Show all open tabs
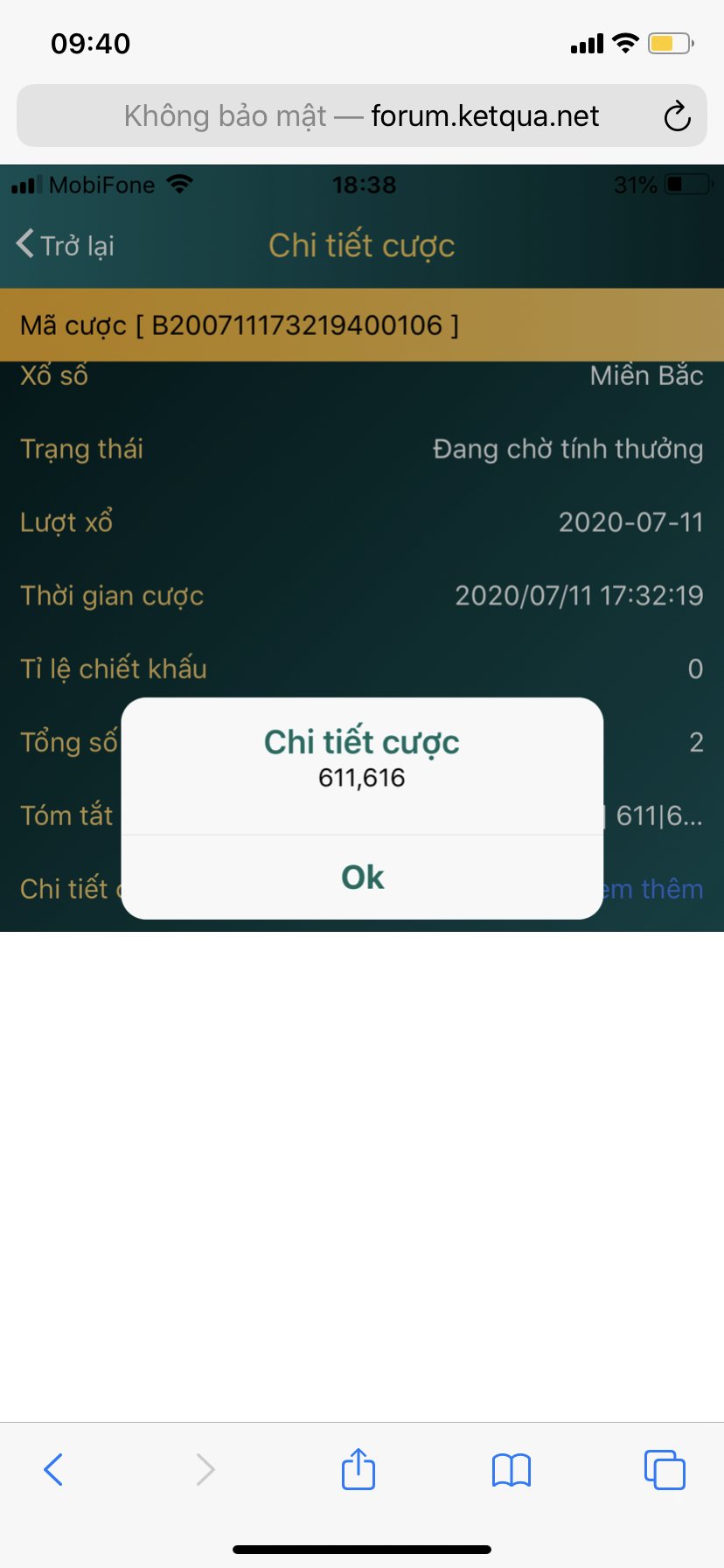 [x=665, y=1469]
